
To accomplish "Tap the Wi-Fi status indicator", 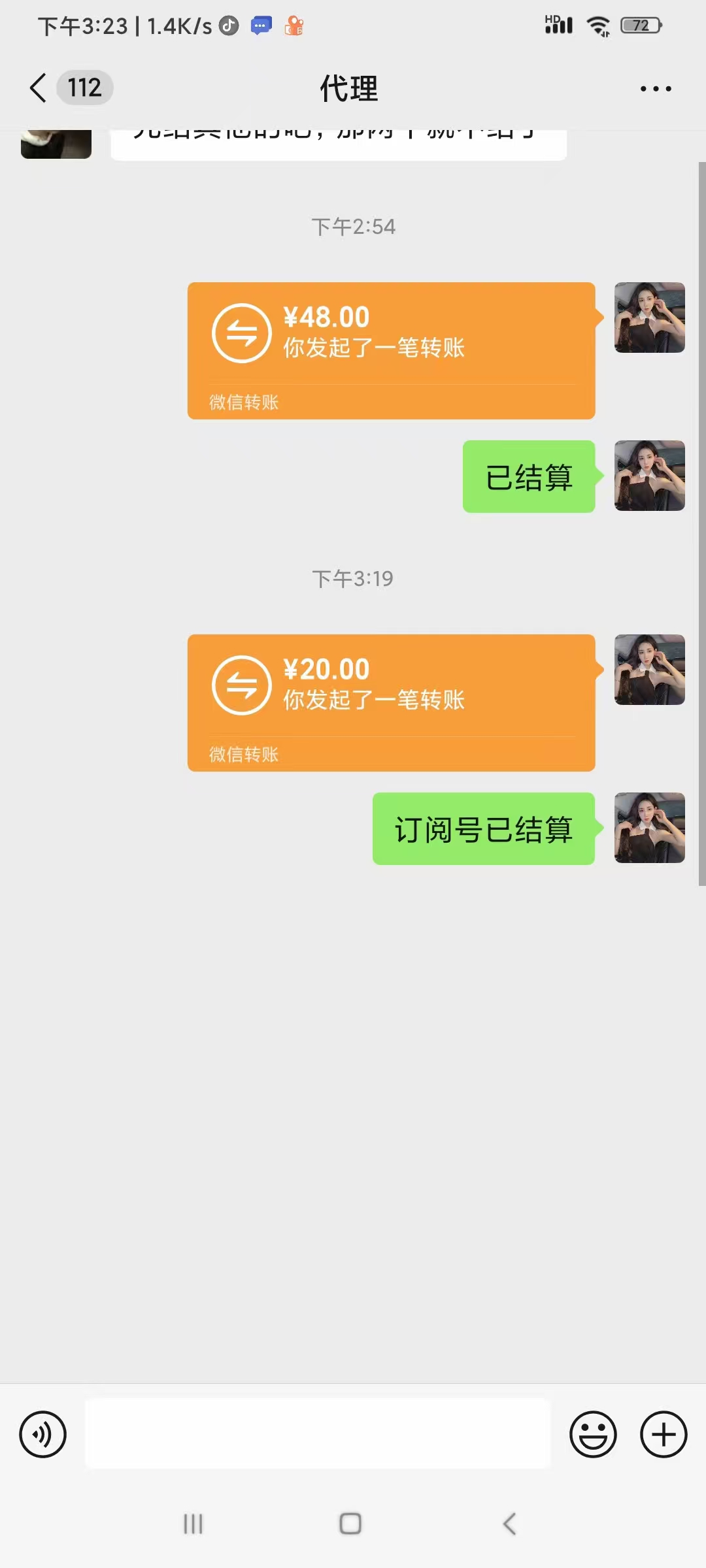I will 597,25.
